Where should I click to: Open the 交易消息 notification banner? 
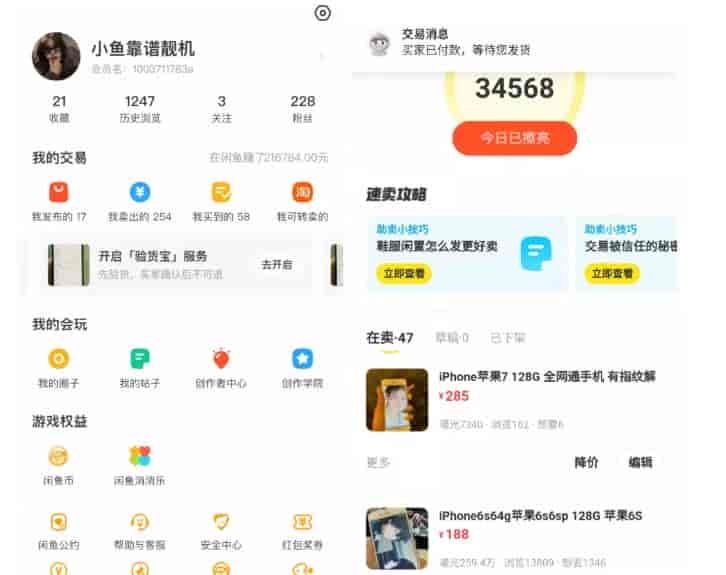[518, 42]
